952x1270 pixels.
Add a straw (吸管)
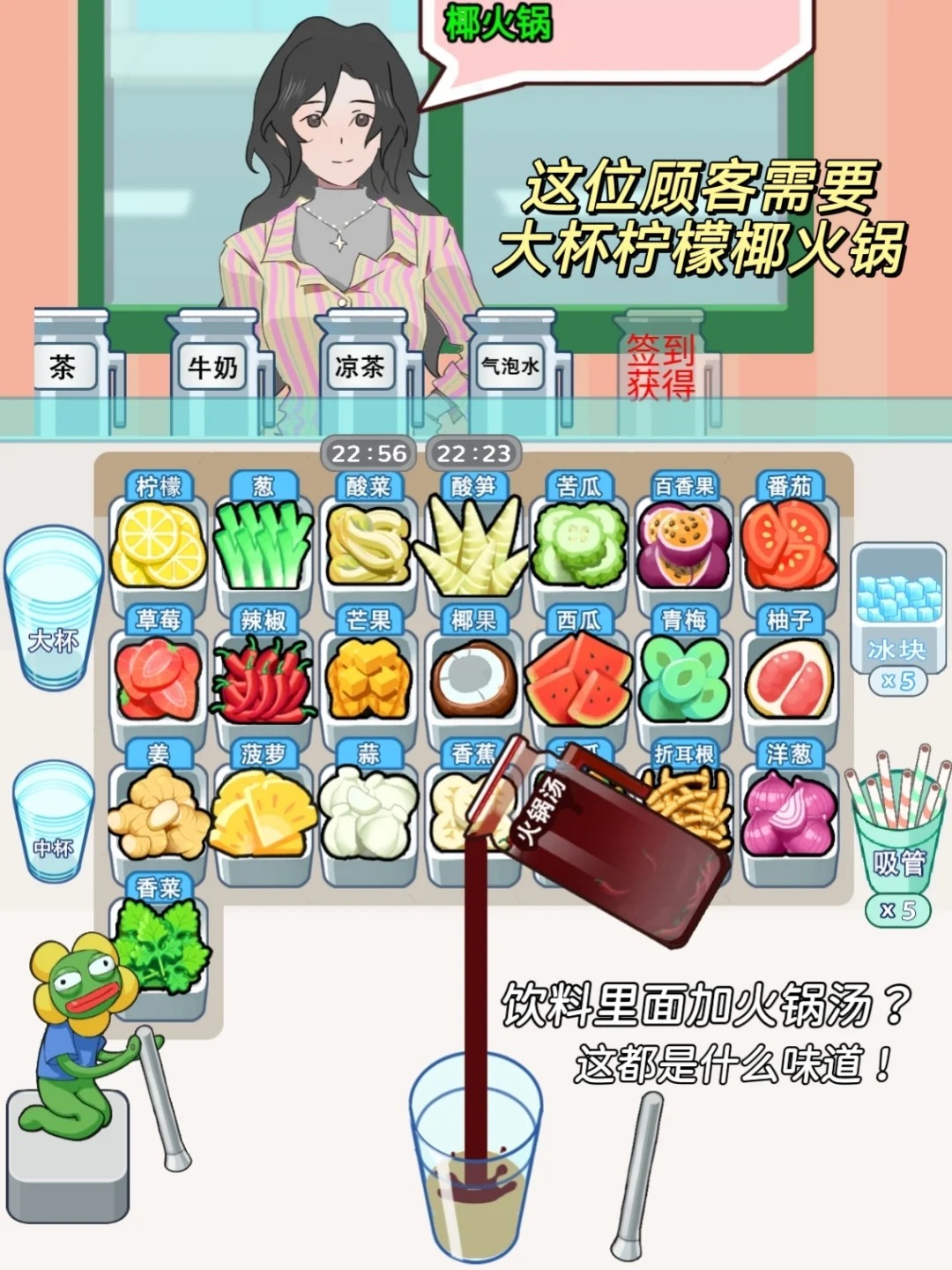tap(897, 825)
